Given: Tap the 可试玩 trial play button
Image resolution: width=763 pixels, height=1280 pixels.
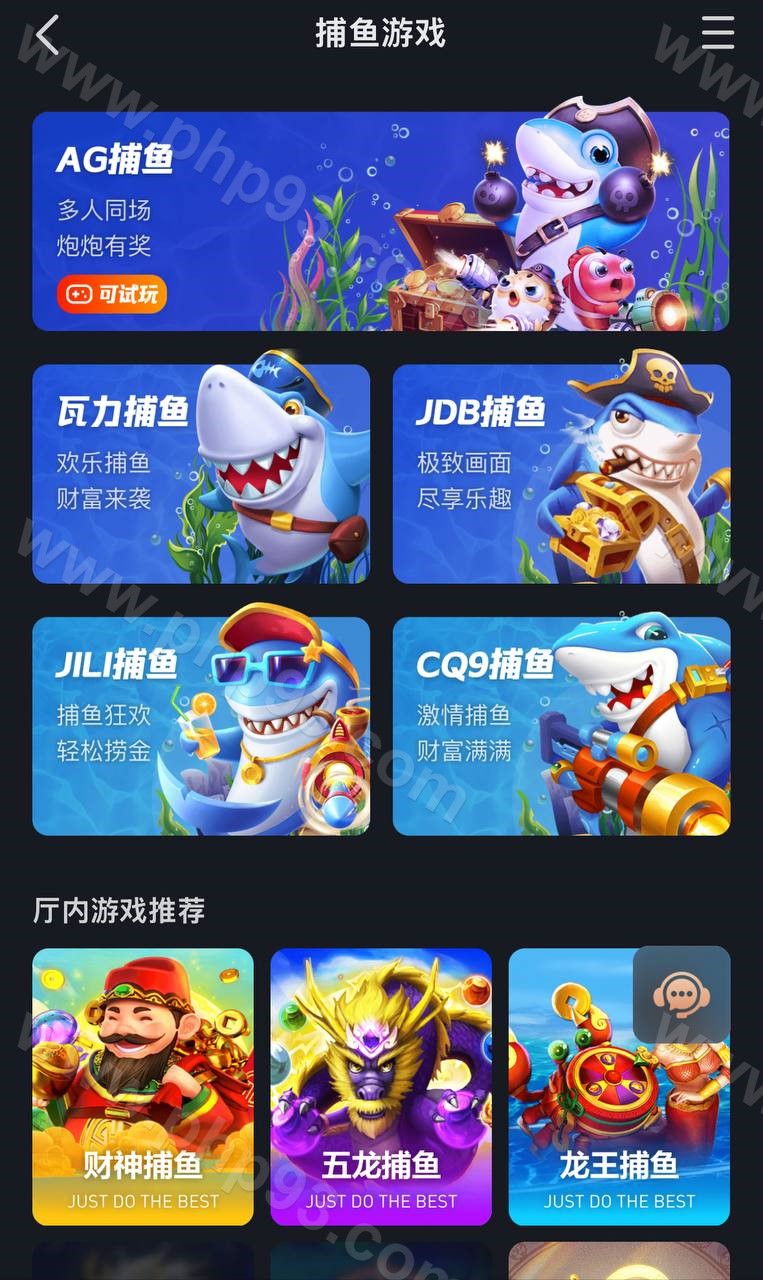Looking at the screenshot, I should (x=111, y=294).
